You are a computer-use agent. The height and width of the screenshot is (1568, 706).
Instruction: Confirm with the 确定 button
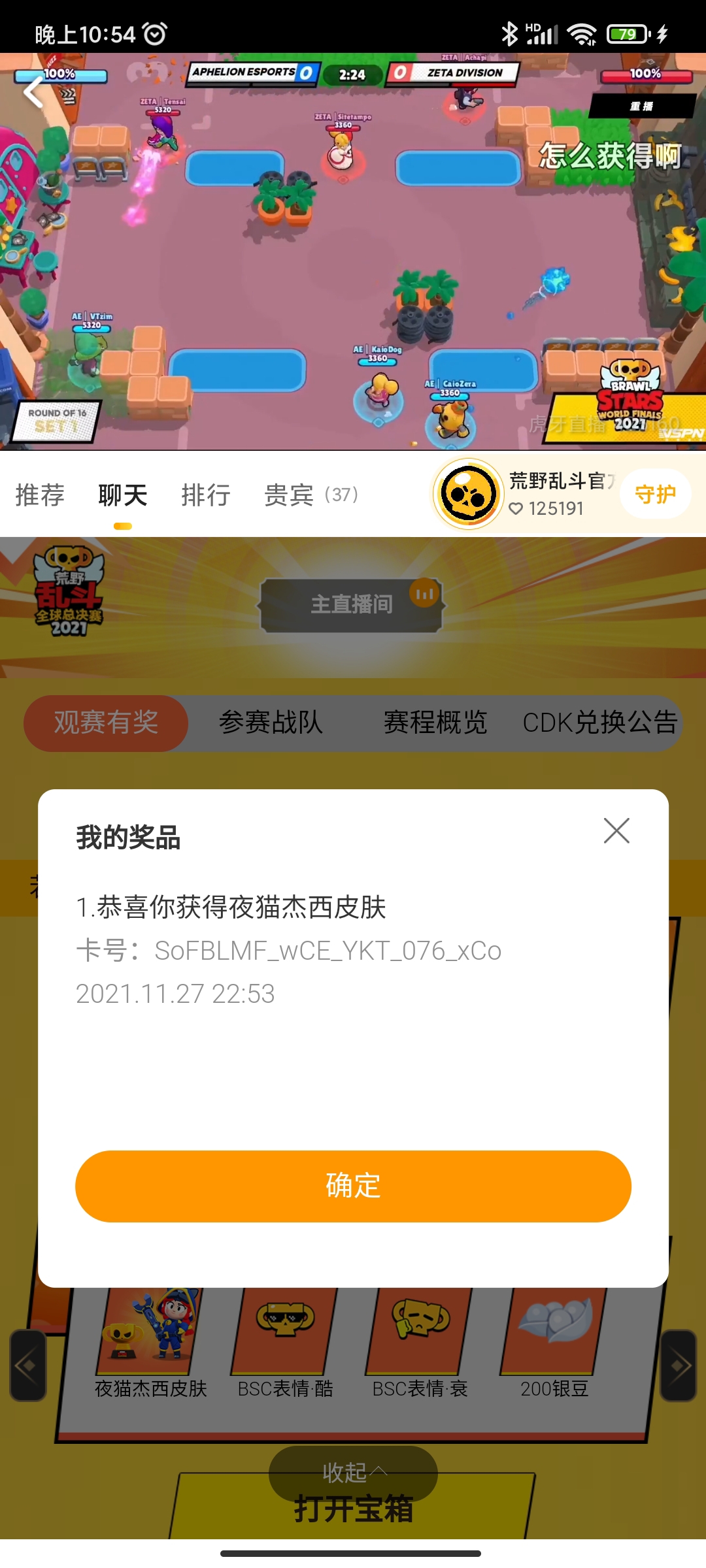(353, 1186)
